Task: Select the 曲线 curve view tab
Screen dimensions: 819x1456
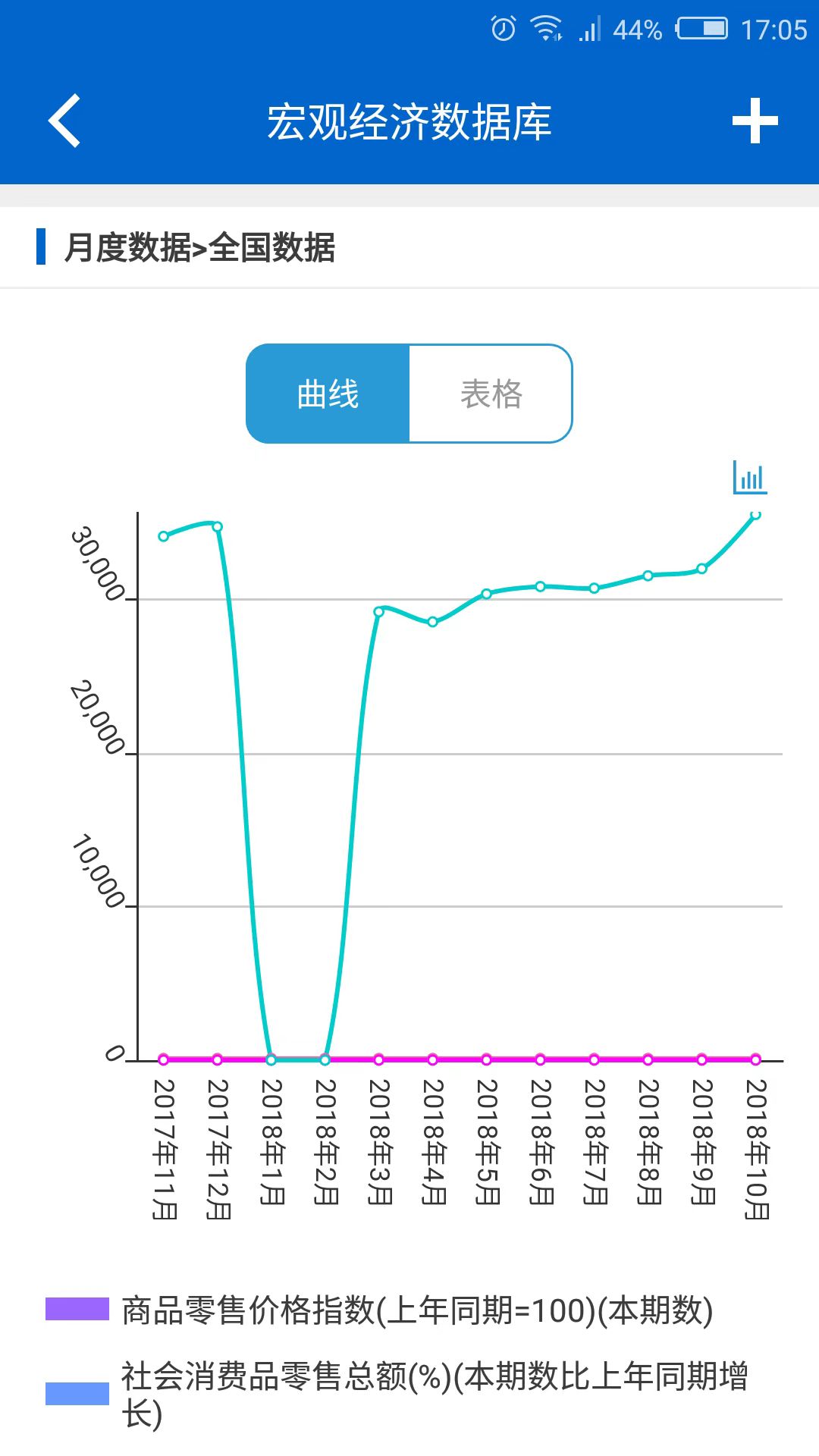Action: coord(328,394)
